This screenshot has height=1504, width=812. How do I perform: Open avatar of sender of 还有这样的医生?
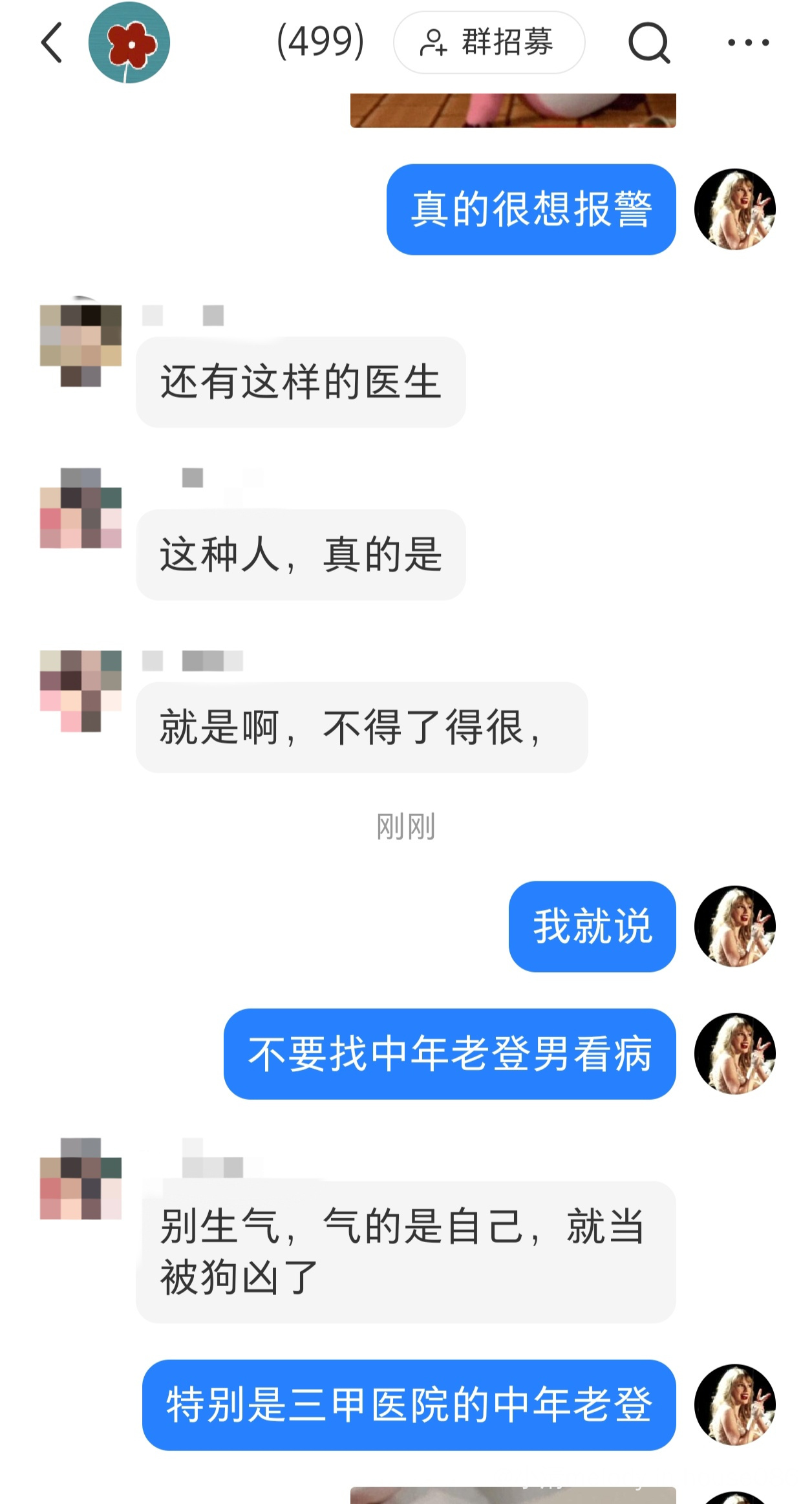pos(81,345)
